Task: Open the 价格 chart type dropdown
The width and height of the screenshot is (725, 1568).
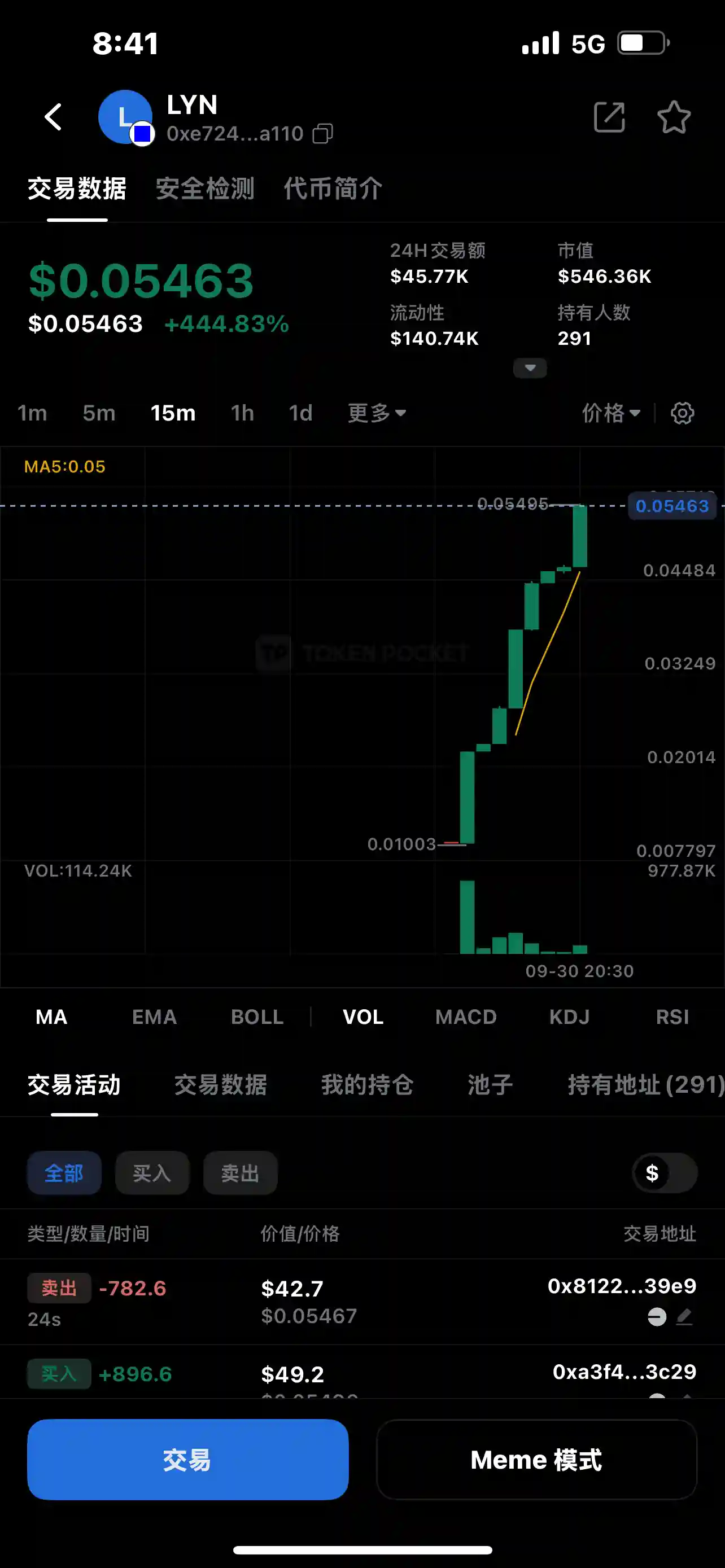Action: (x=610, y=413)
